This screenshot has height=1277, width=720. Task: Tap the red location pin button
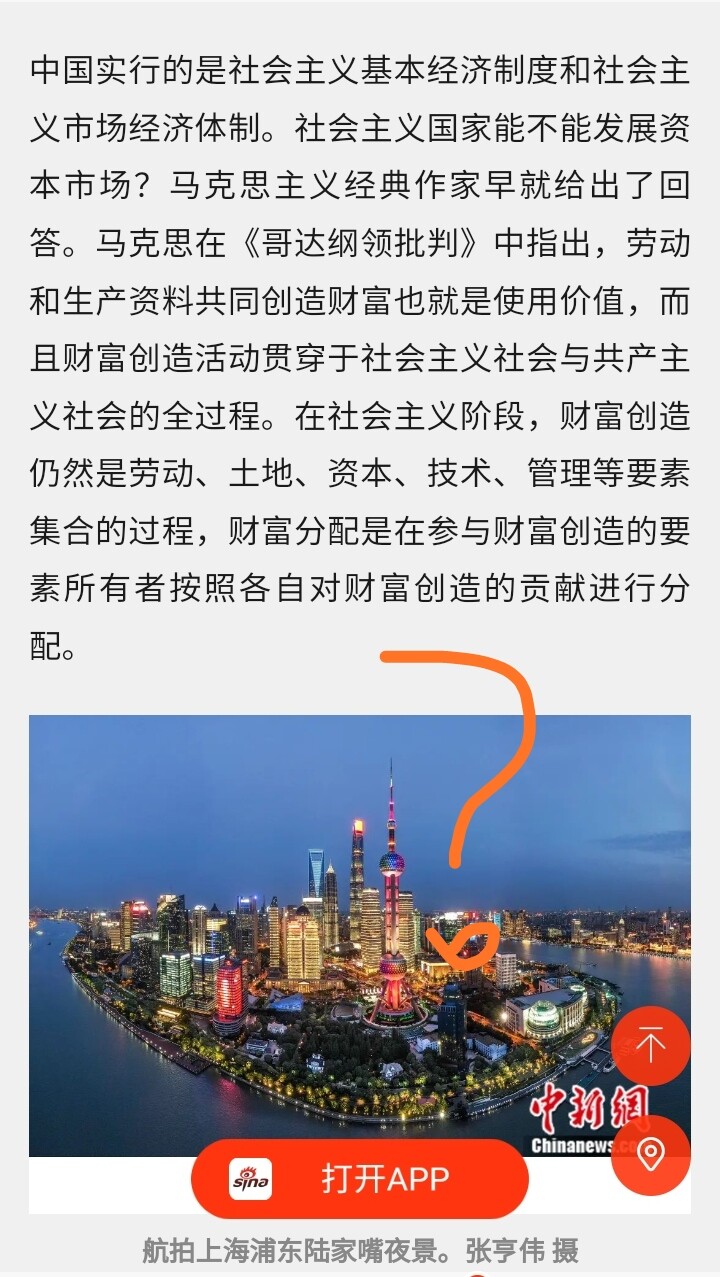point(651,1156)
